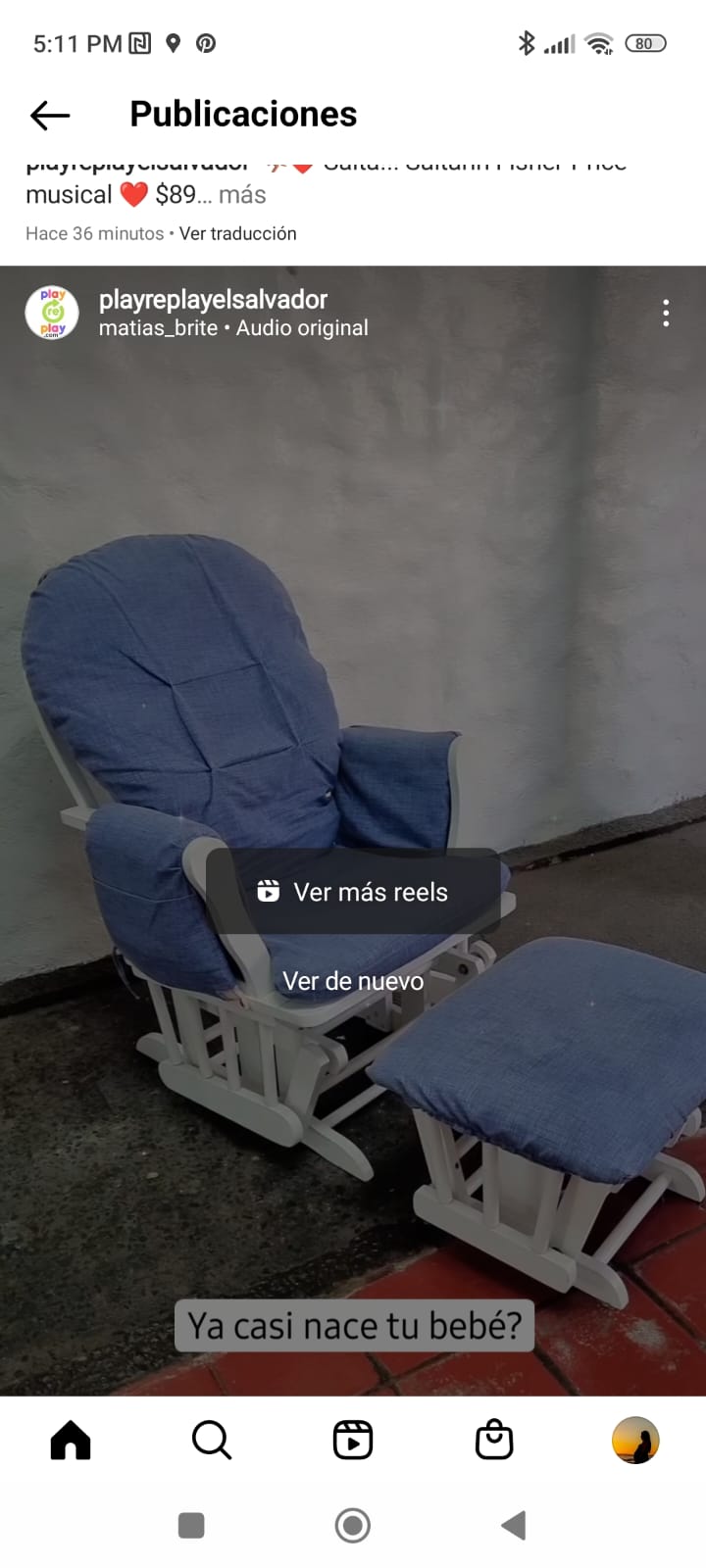Replay the reel with Ver de nuevo
706x1568 pixels.
353,981
